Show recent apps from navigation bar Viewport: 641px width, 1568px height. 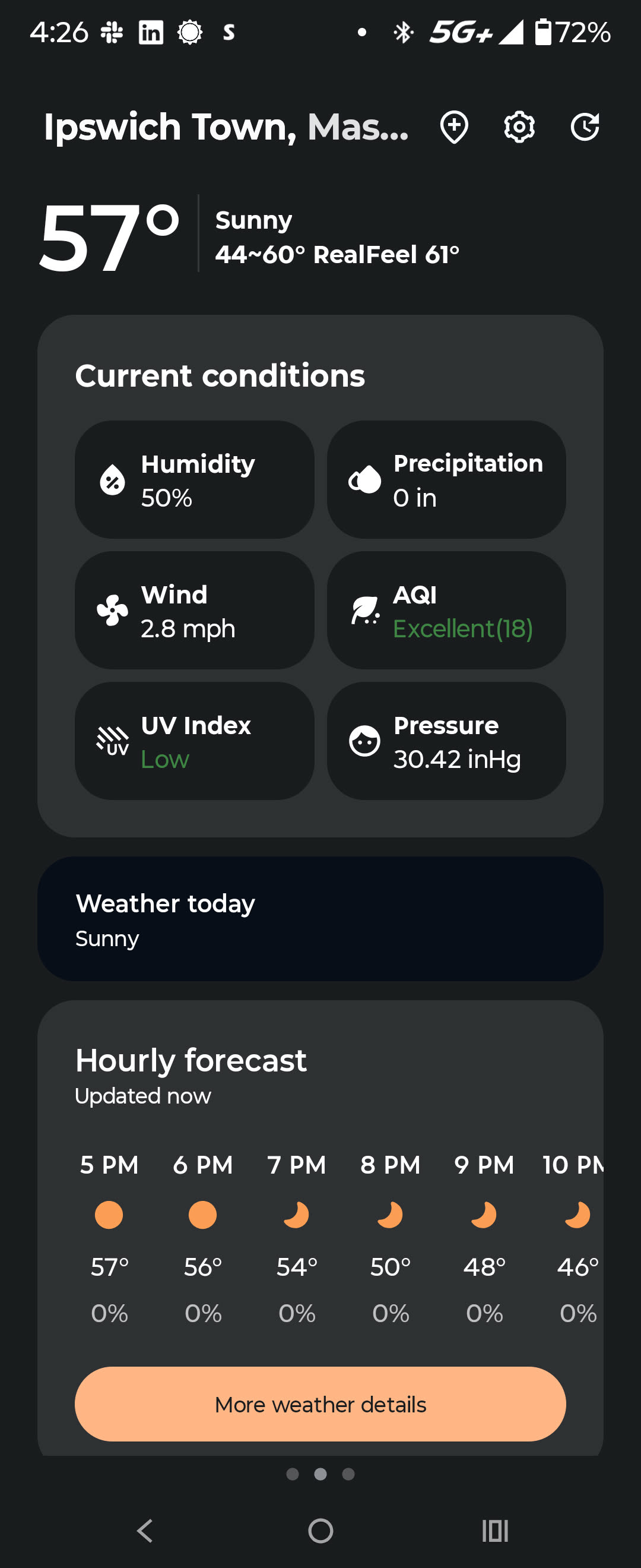point(495,1531)
